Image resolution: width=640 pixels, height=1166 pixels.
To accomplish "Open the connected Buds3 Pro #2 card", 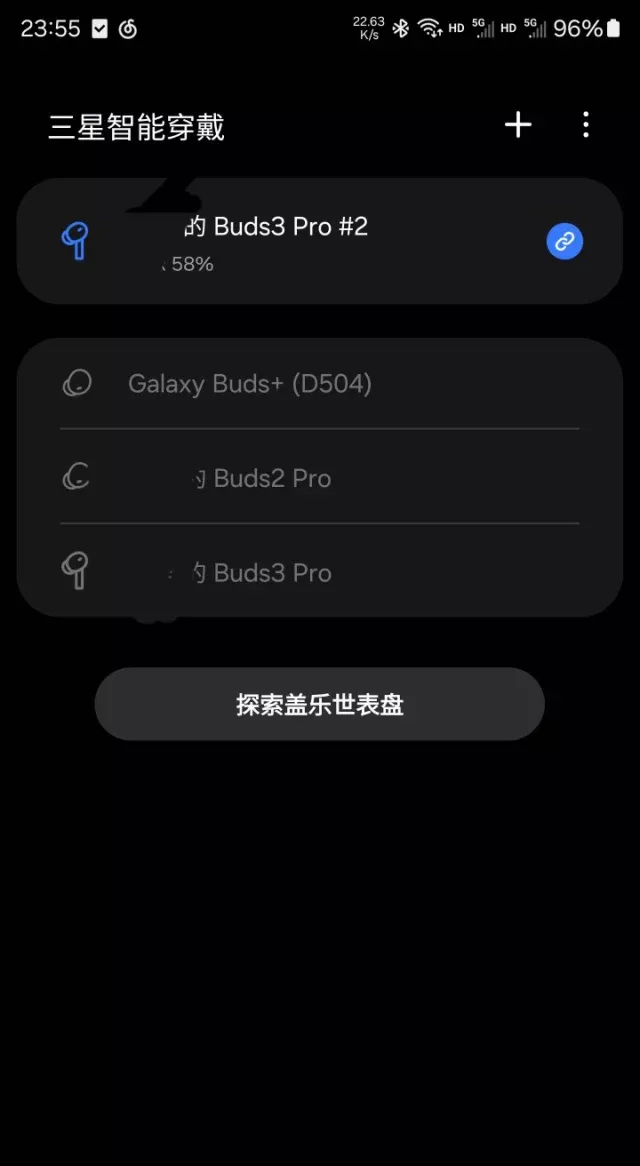I will pos(300,241).
